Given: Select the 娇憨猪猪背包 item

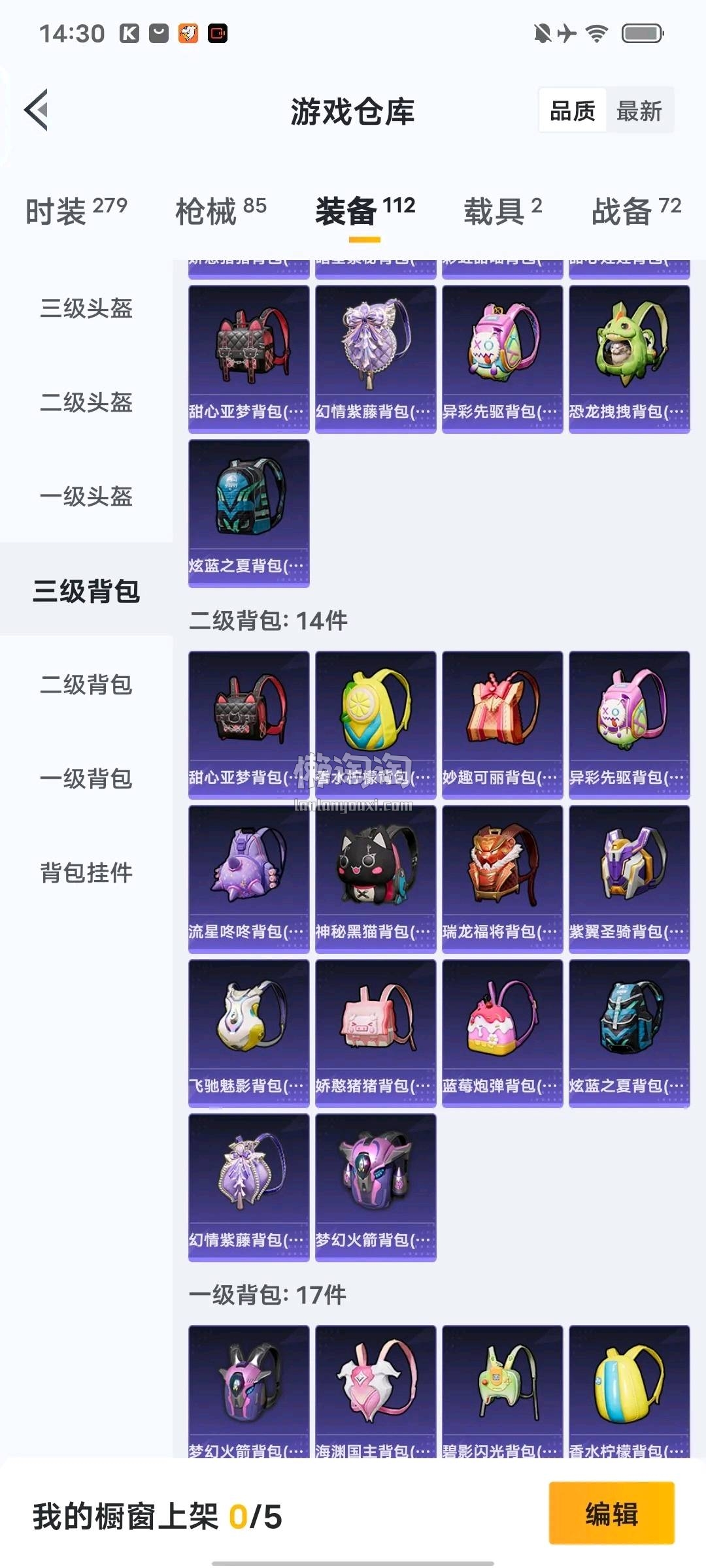Looking at the screenshot, I should [x=375, y=1032].
